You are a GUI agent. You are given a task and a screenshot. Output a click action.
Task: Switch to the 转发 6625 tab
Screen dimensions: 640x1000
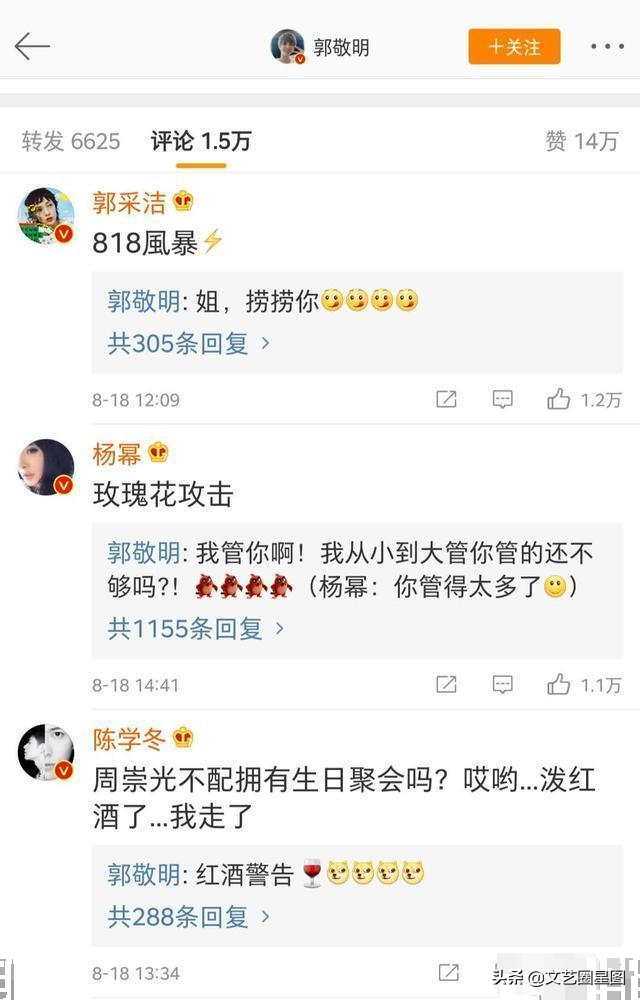[x=71, y=142]
